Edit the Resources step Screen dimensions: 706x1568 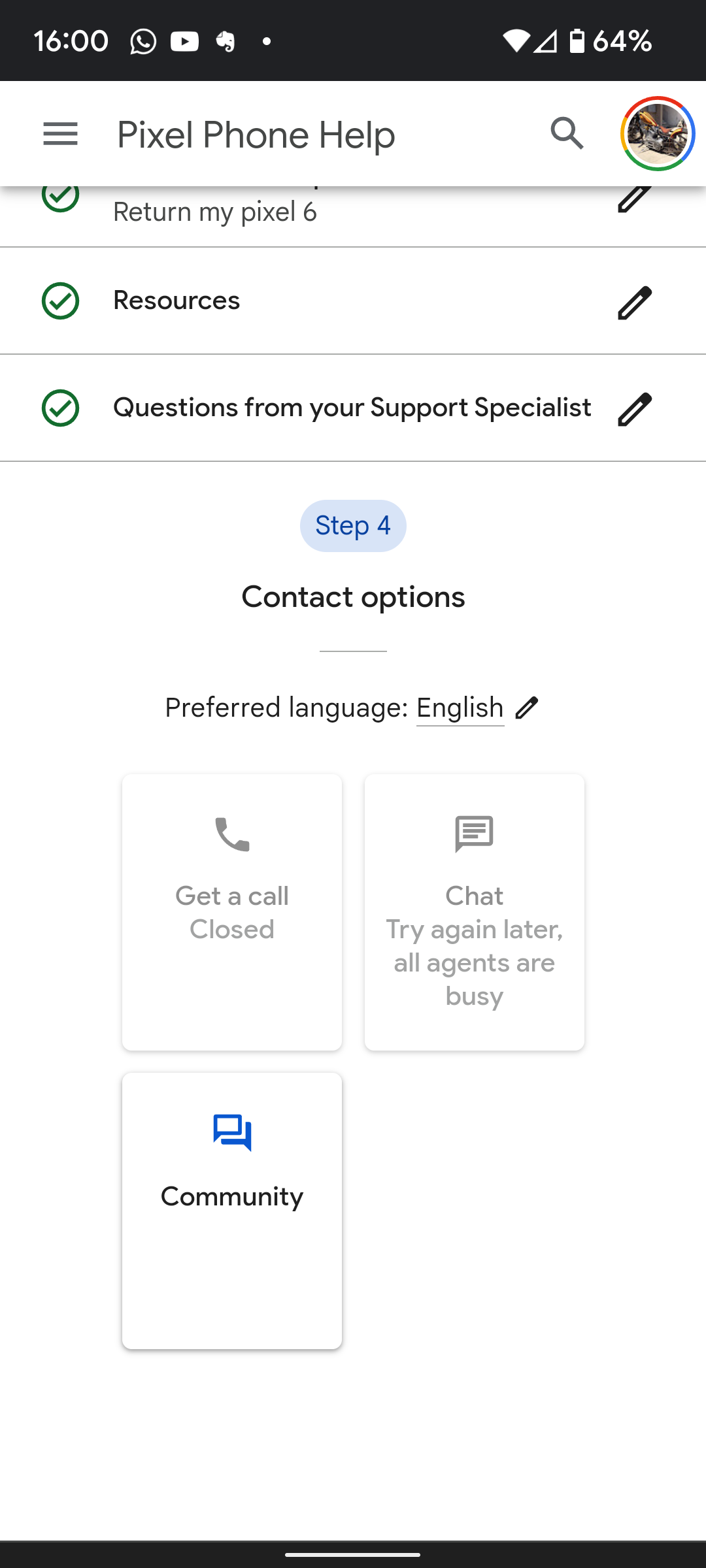coord(634,302)
